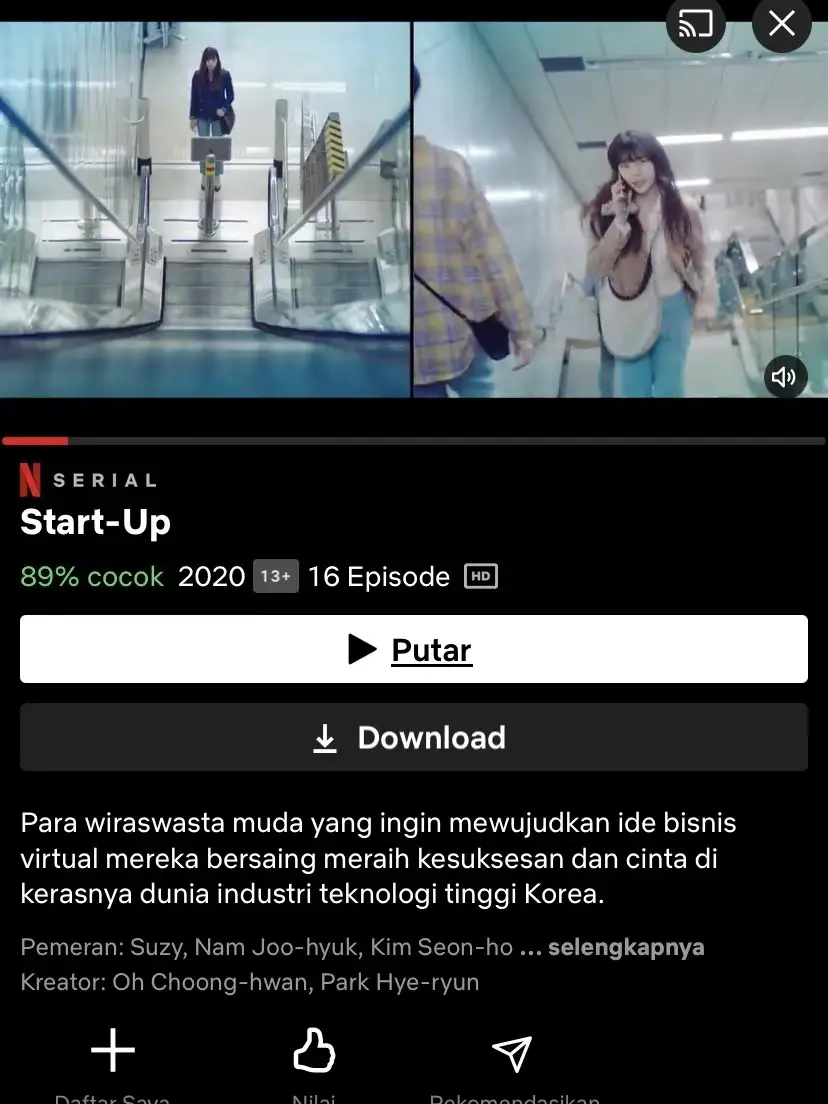828x1104 pixels.
Task: Rate the series with the Nilai thumbs-up icon
Action: [313, 1053]
